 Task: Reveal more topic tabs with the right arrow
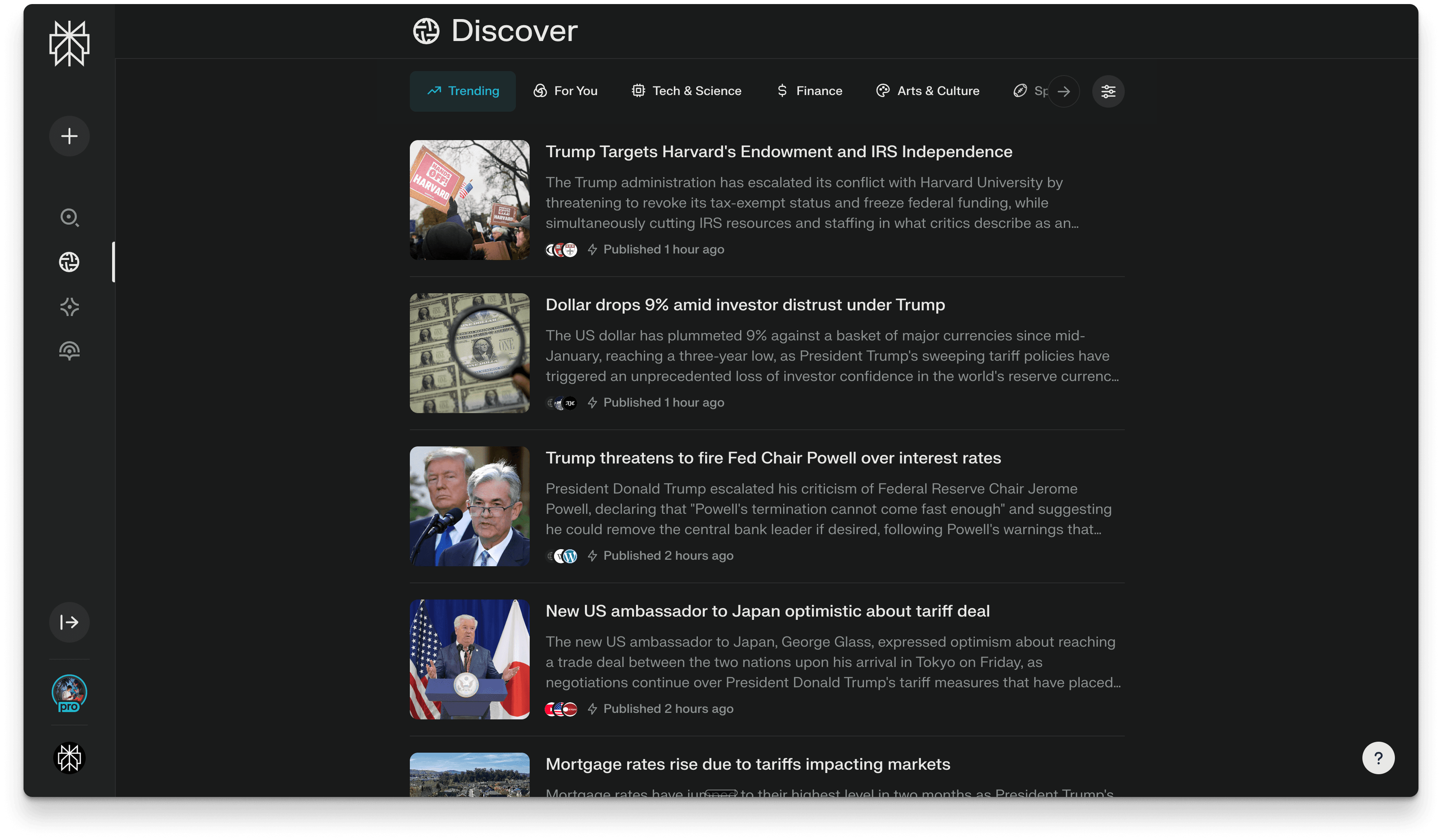point(1064,91)
